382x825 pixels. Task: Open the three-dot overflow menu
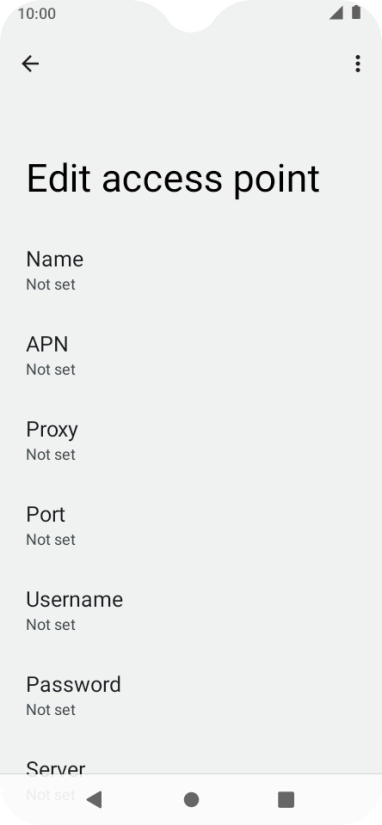point(358,64)
